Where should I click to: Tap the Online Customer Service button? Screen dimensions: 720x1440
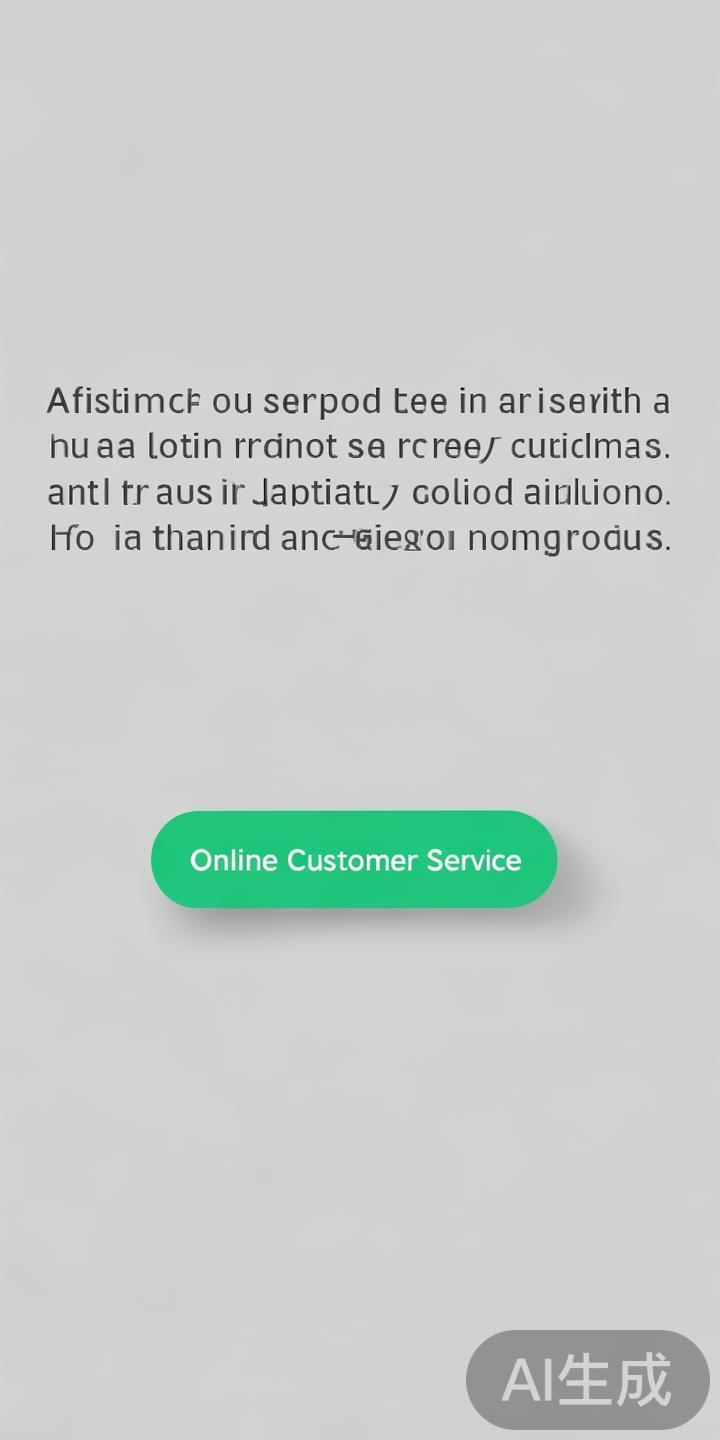354,860
